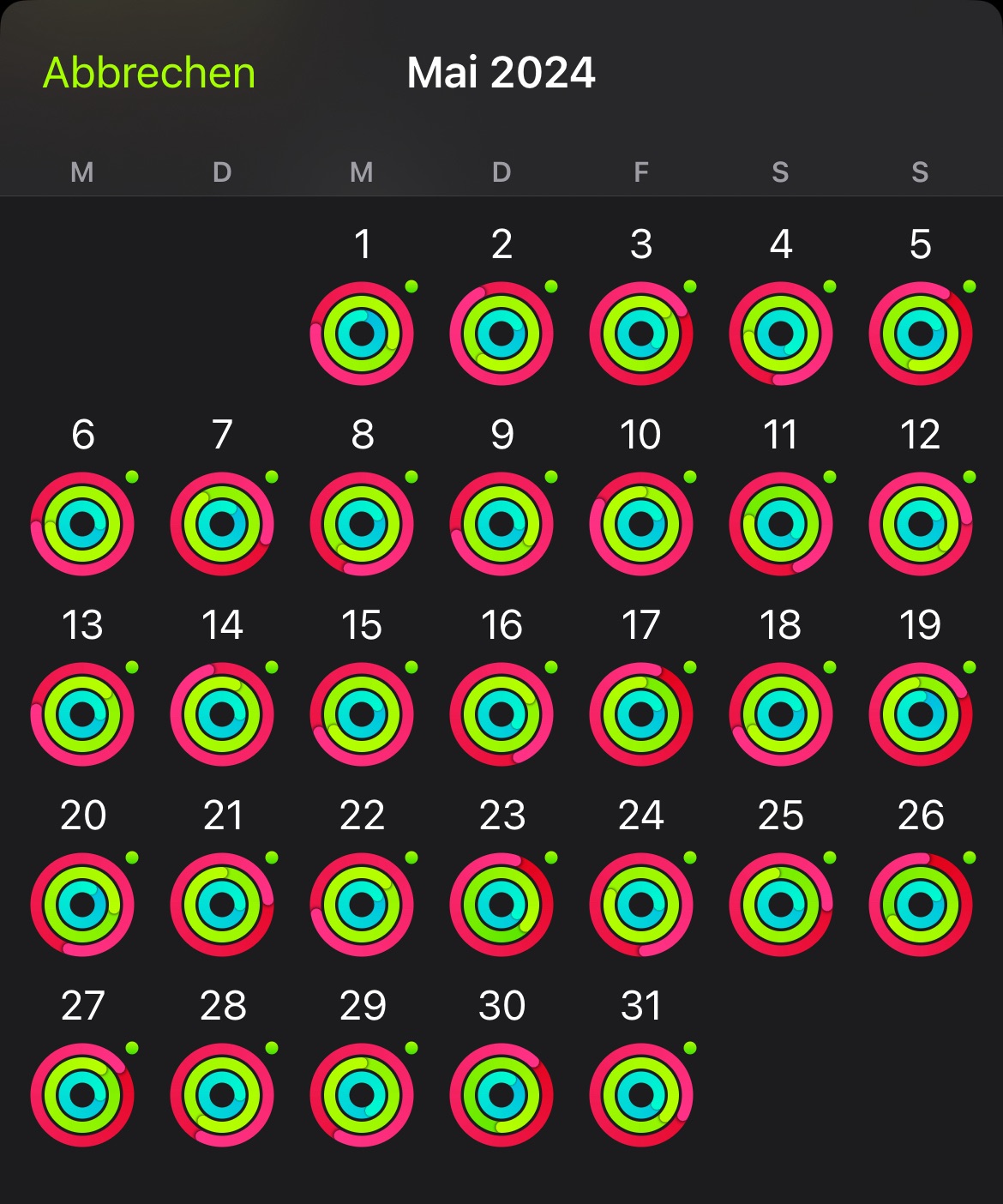Open May 26 in the calendar

921,905
